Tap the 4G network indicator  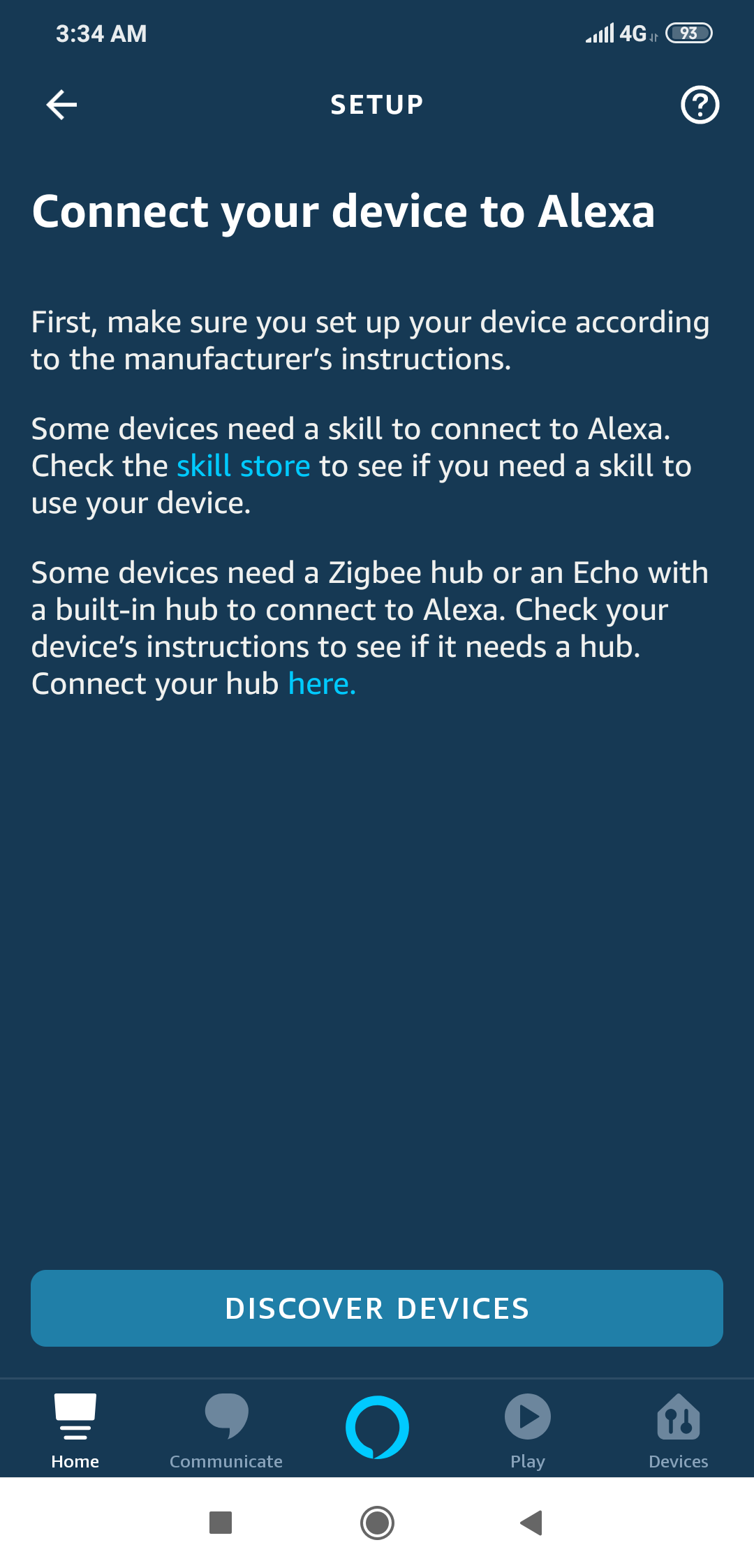632,32
